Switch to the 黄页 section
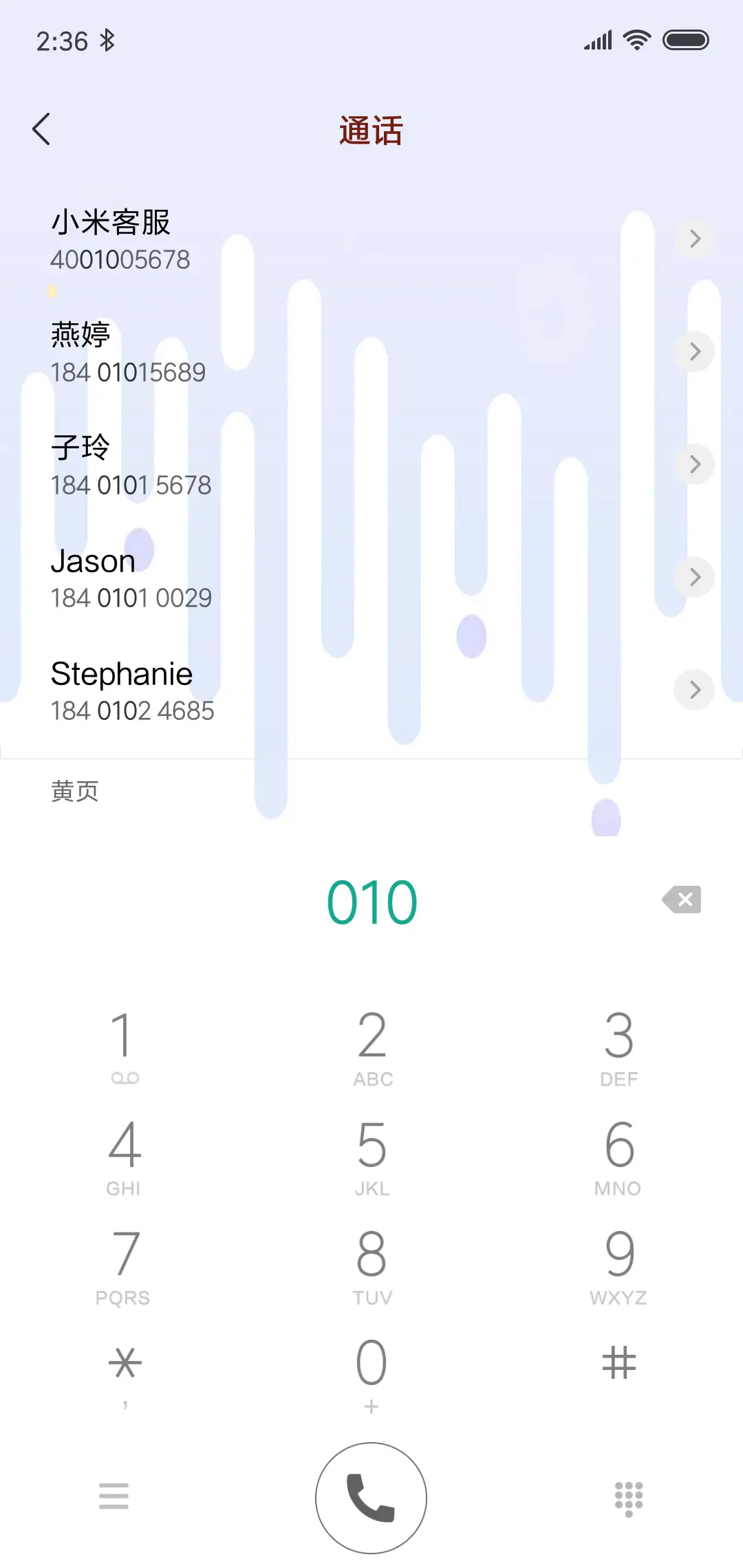 [74, 792]
